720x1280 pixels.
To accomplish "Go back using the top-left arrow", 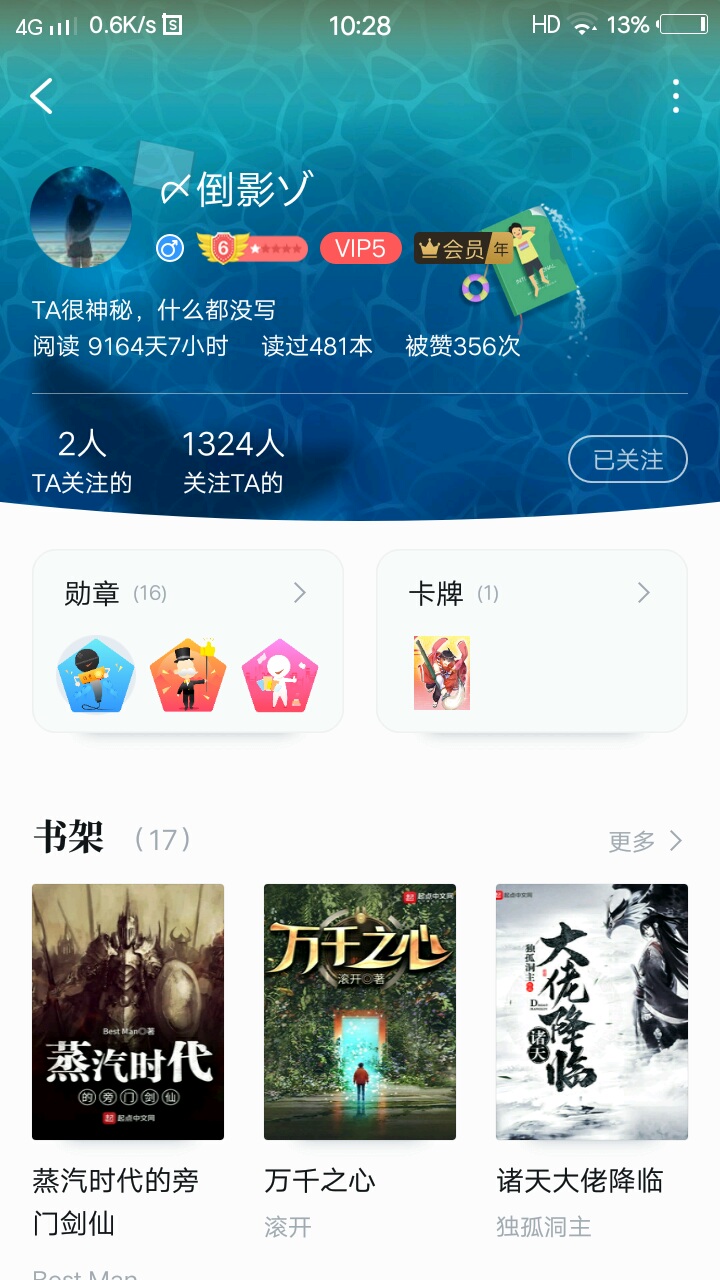I will pyautogui.click(x=41, y=96).
